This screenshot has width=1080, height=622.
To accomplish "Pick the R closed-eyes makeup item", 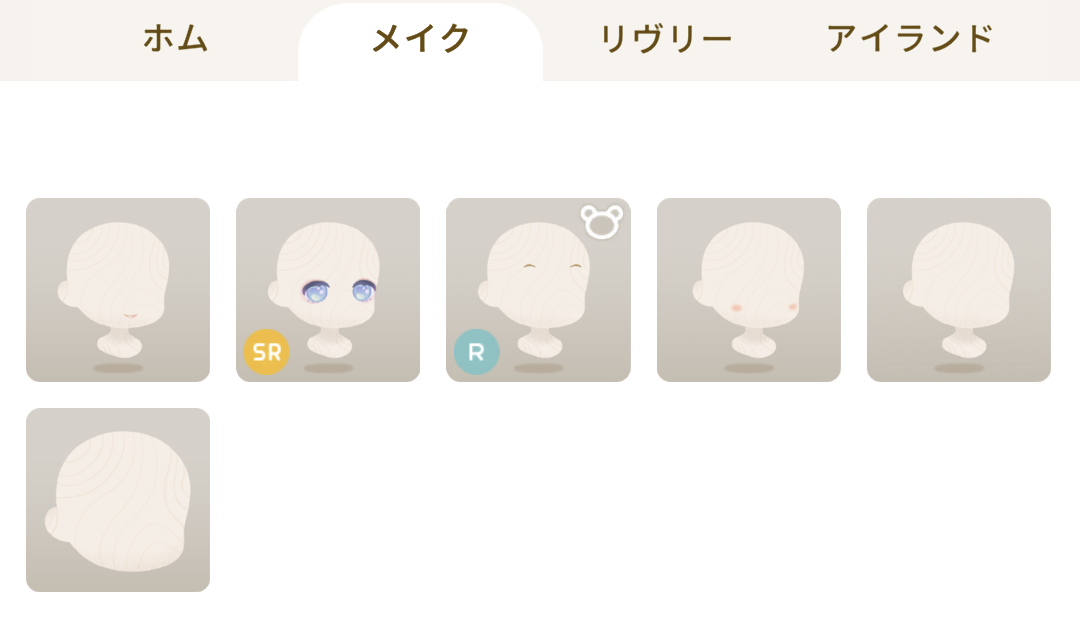I will 538,290.
